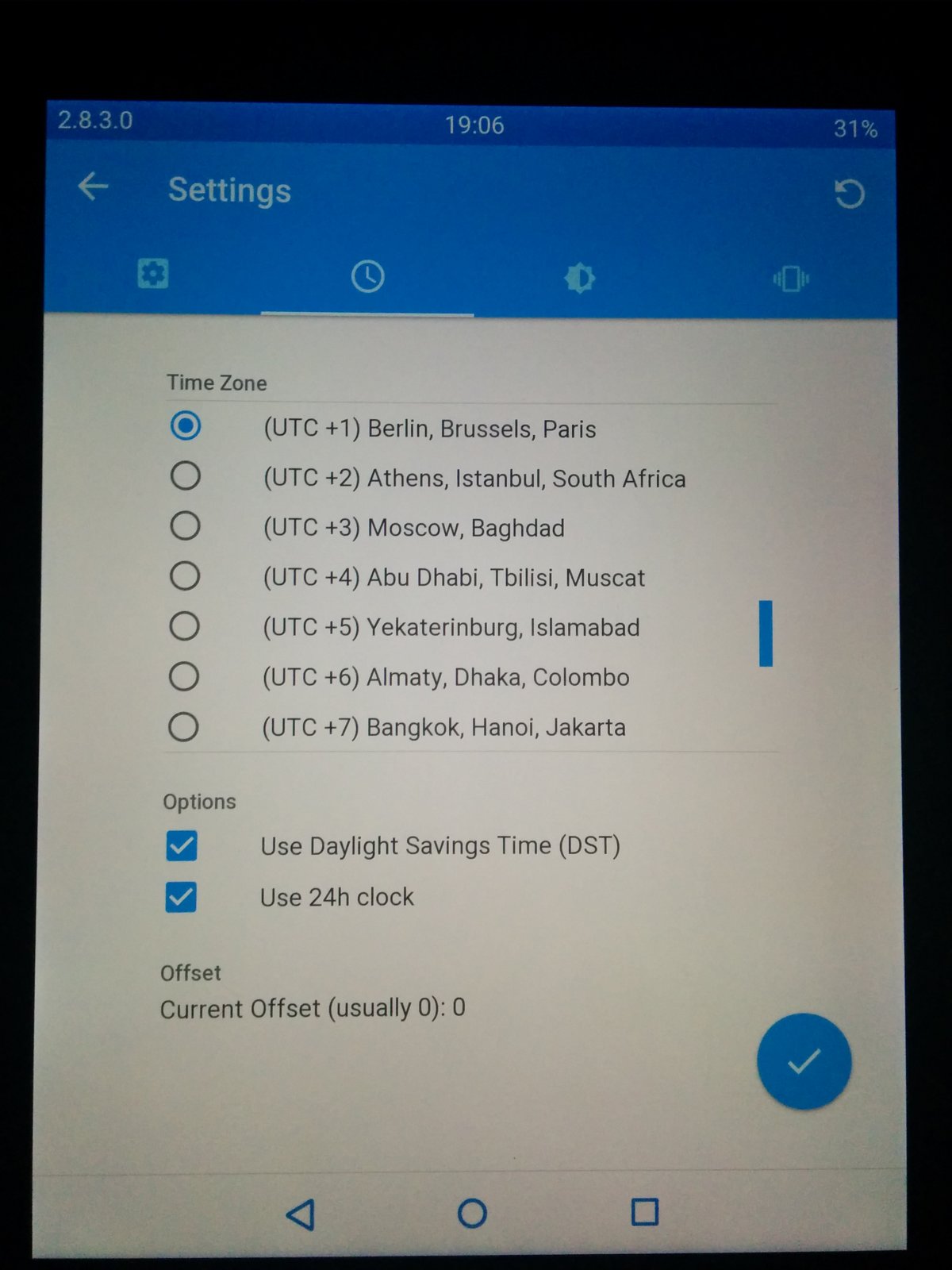Uncheck Use Daylight Savings Time (DST)
Viewport: 952px width, 1270px height.
182,846
